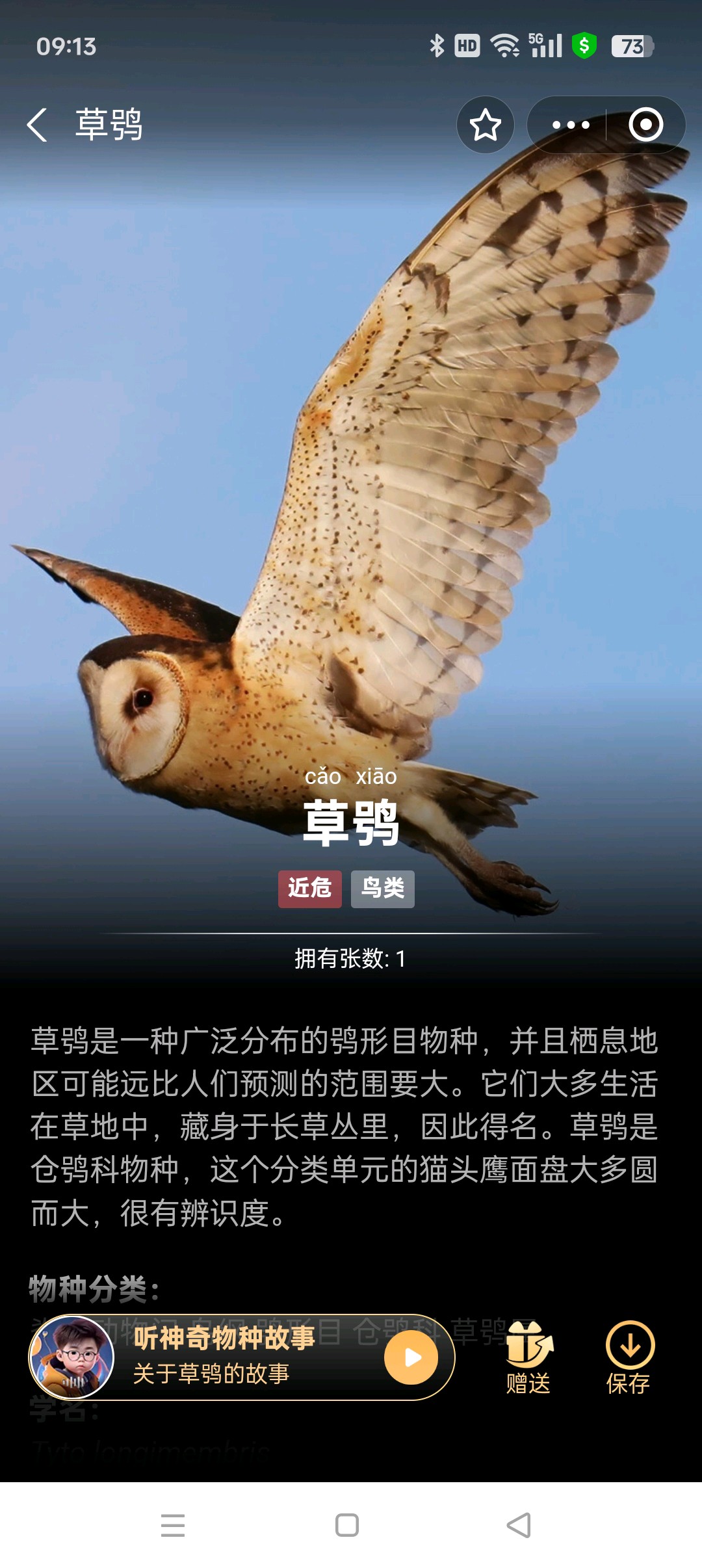Tap the 近危 status tag
Image resolution: width=702 pixels, height=1568 pixels.
click(x=309, y=889)
